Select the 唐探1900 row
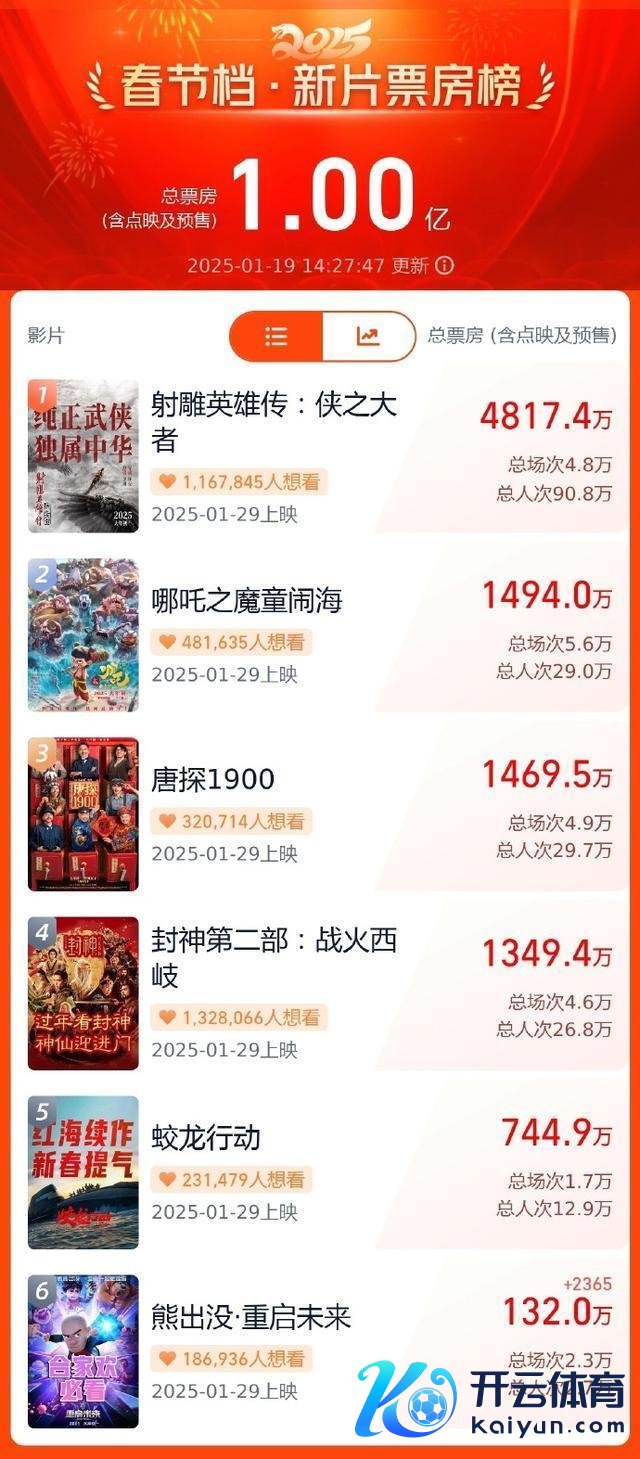The width and height of the screenshot is (640, 1459). coord(213,779)
